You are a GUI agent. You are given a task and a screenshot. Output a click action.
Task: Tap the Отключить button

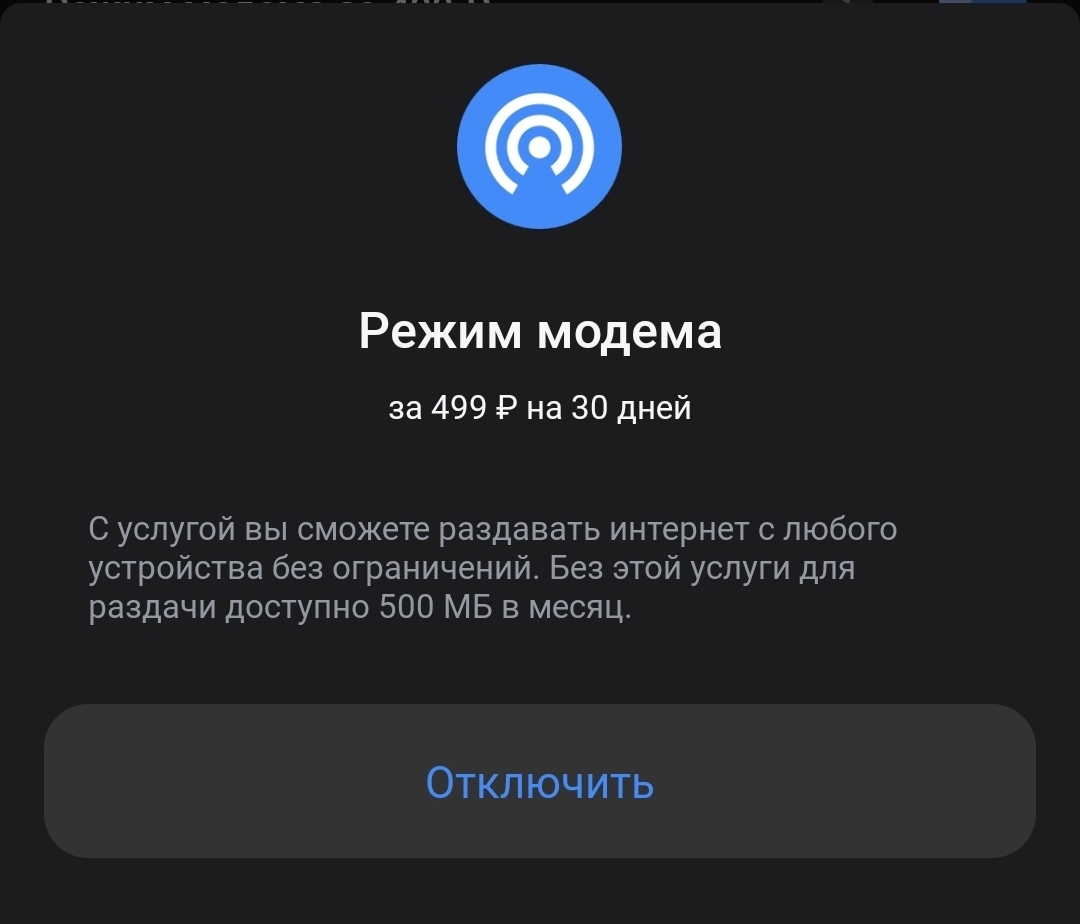pyautogui.click(x=540, y=781)
